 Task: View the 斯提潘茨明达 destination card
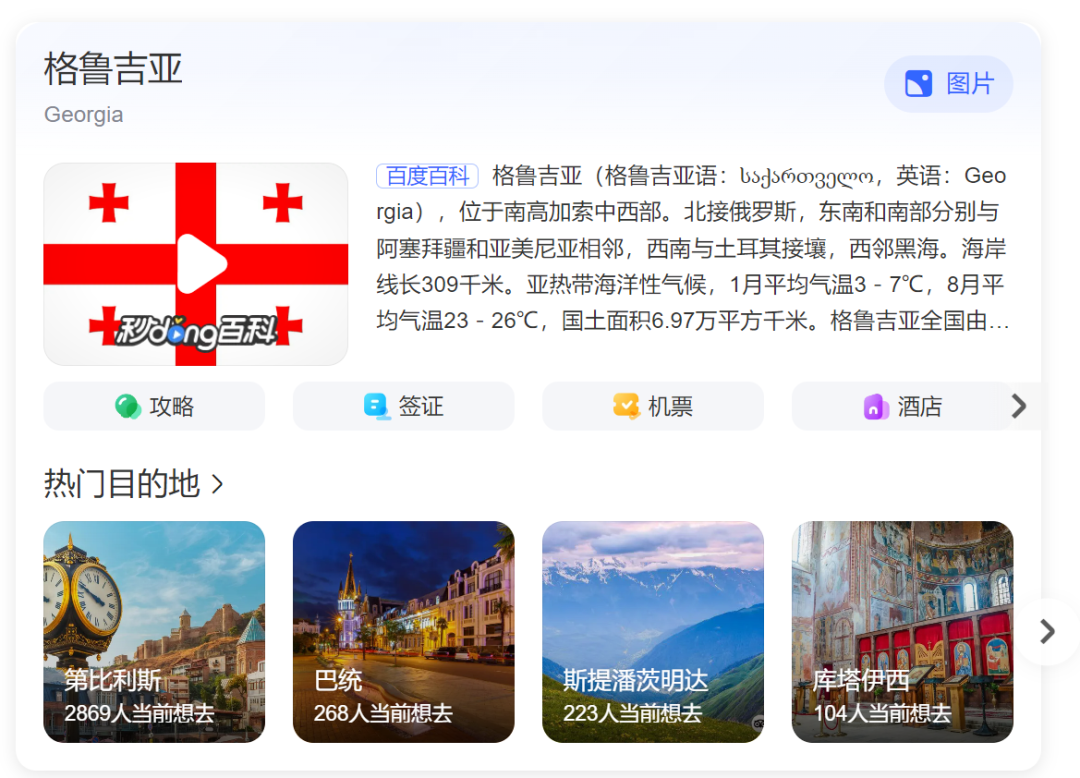click(652, 632)
